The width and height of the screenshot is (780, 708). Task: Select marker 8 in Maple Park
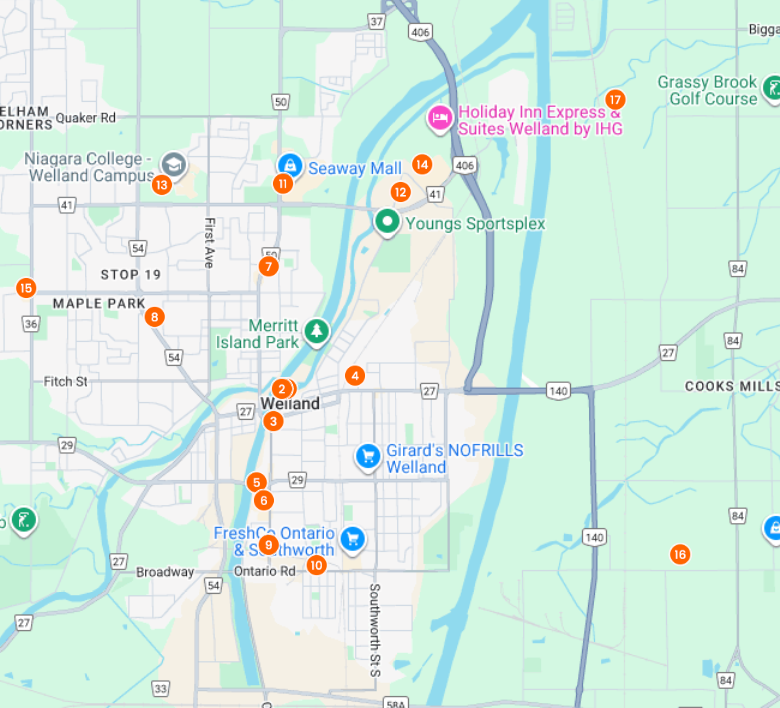(x=153, y=317)
